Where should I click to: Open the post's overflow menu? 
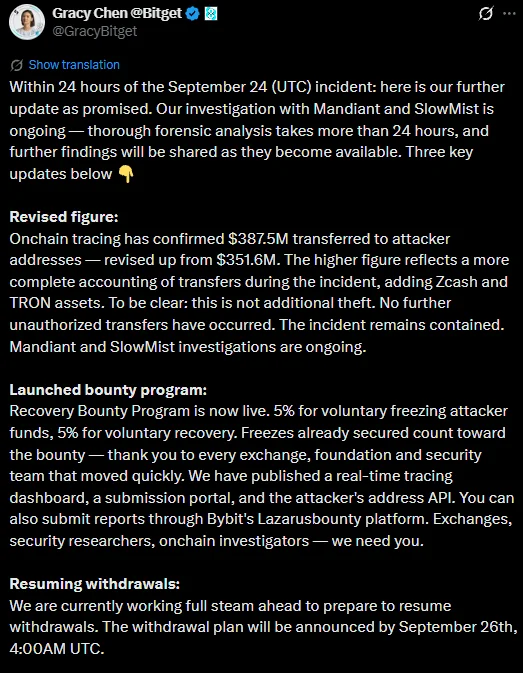[x=509, y=14]
